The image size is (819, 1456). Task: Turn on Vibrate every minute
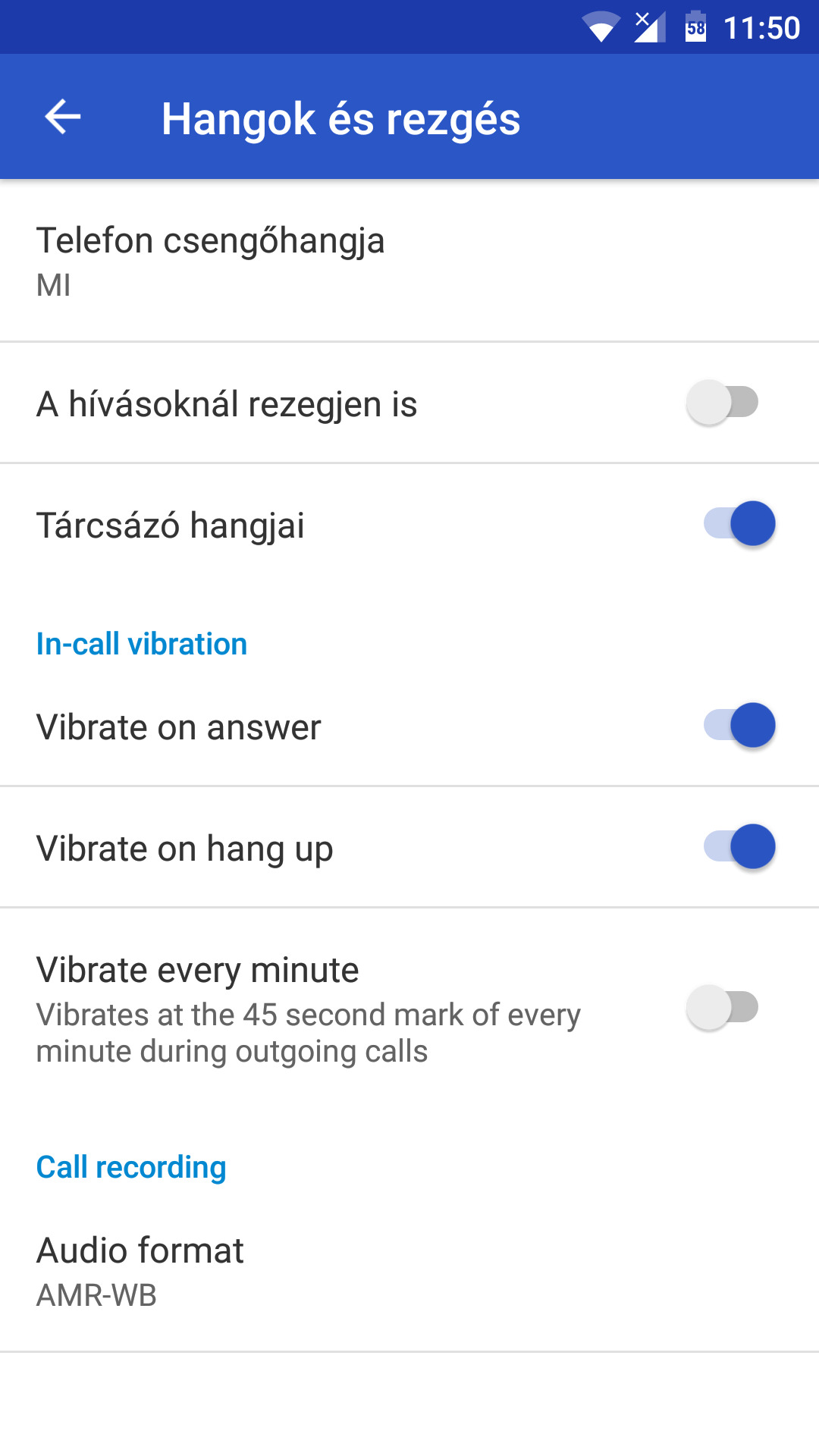click(723, 1008)
